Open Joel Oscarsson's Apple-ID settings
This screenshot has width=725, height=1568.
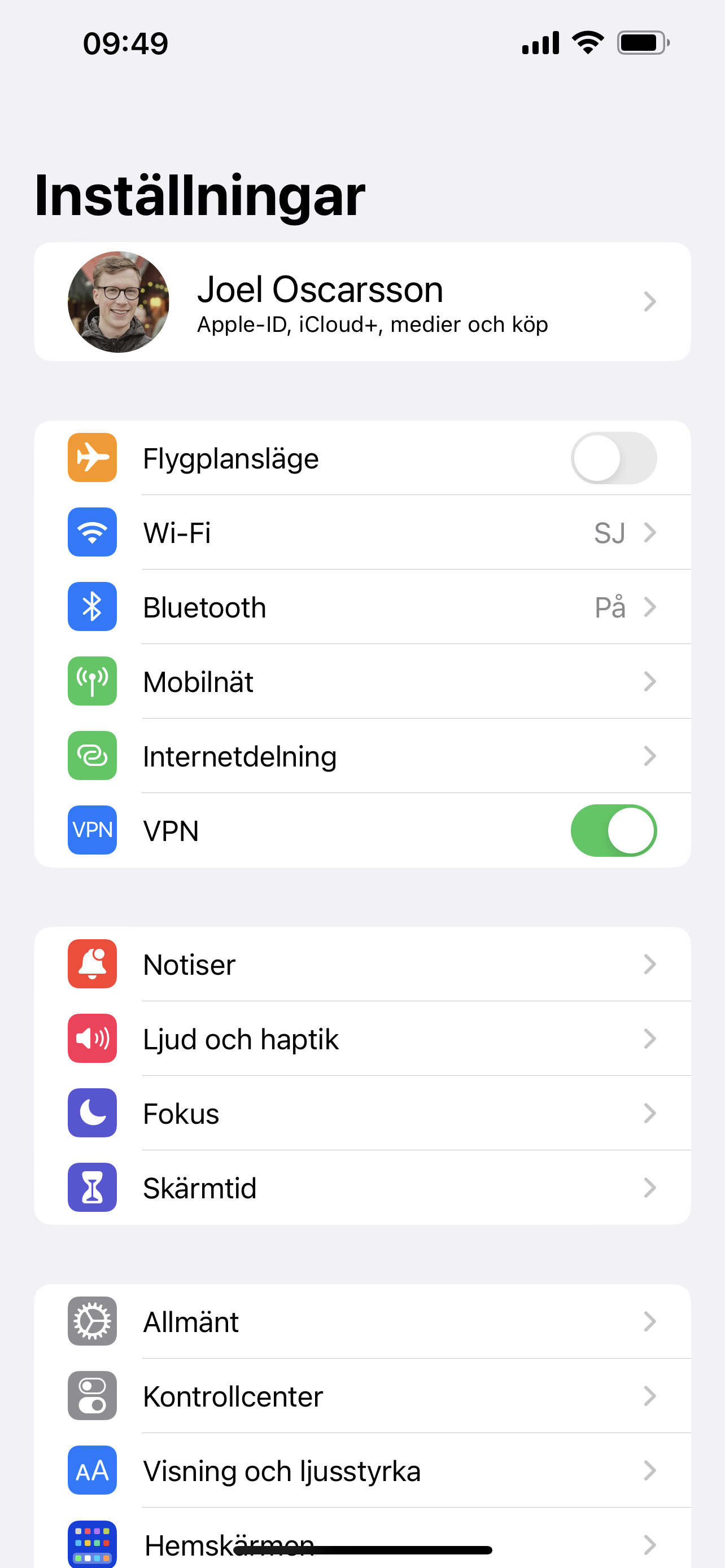coord(362,302)
